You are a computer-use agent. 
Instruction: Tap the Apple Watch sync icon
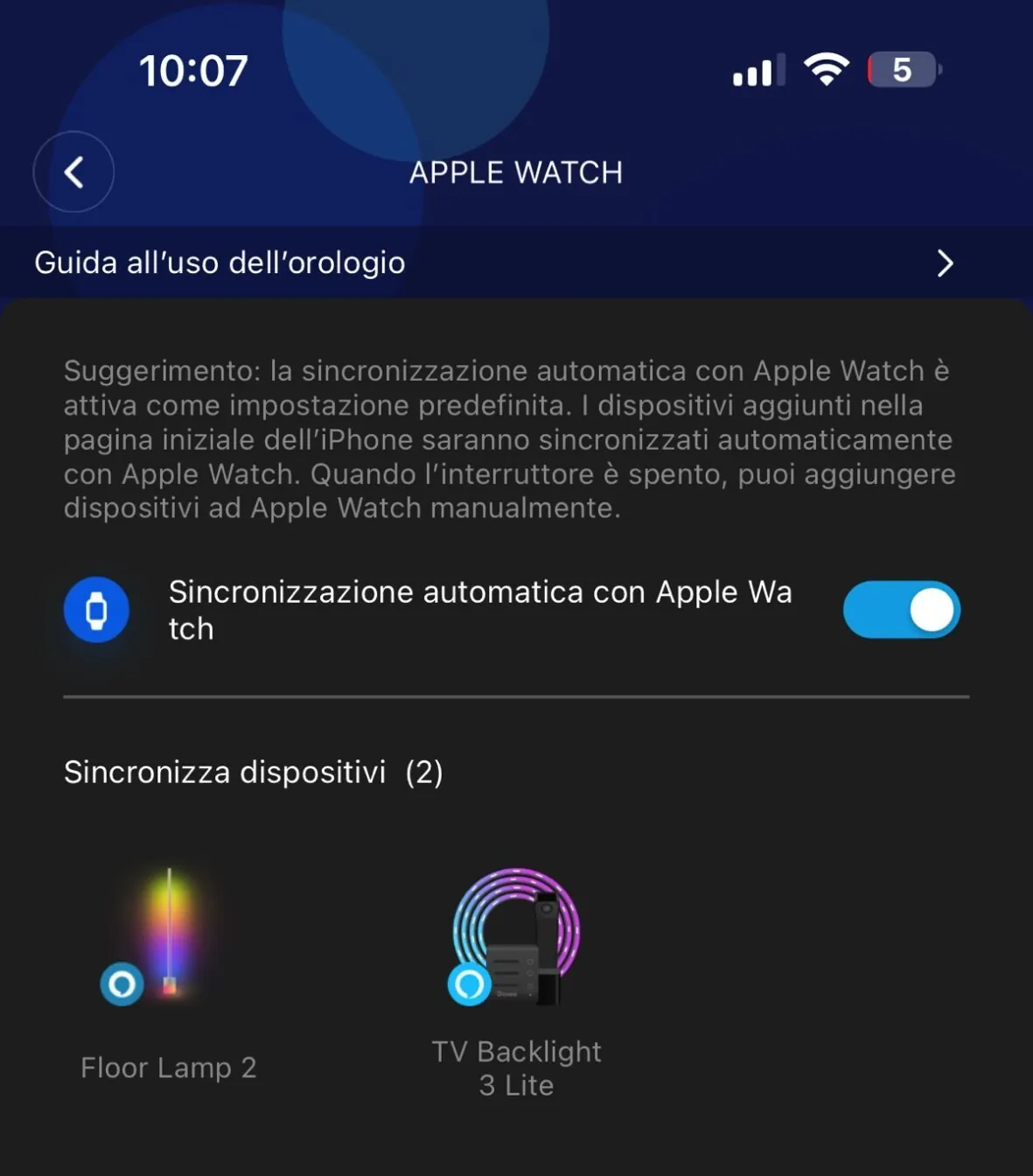[x=97, y=610]
